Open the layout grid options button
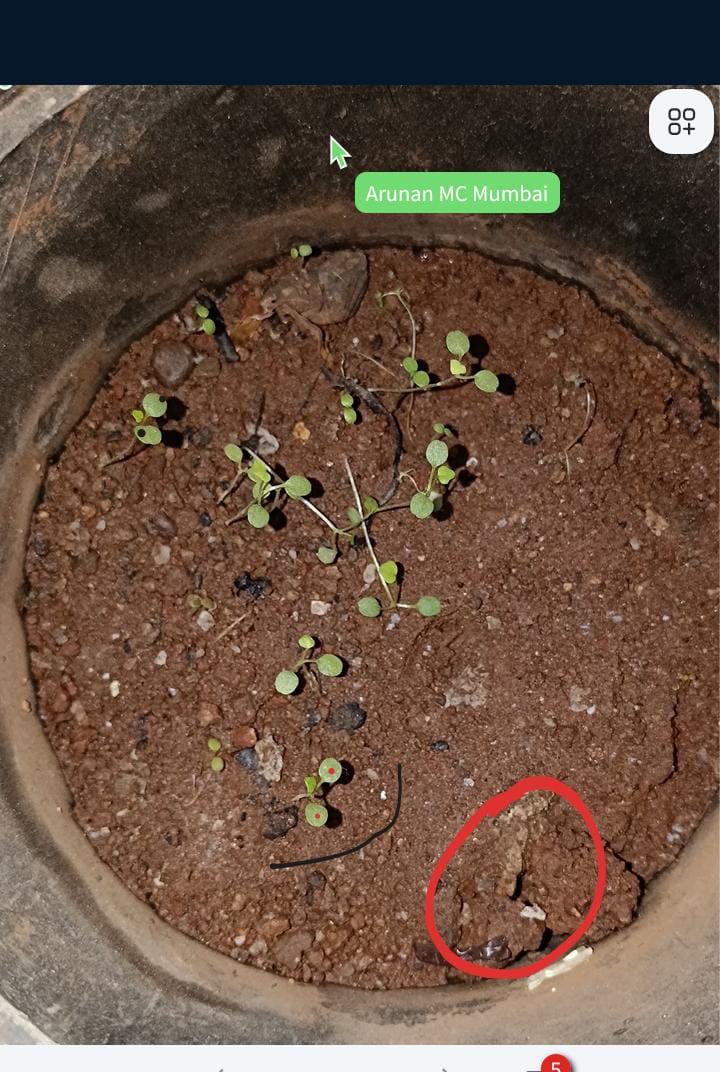 pos(681,122)
